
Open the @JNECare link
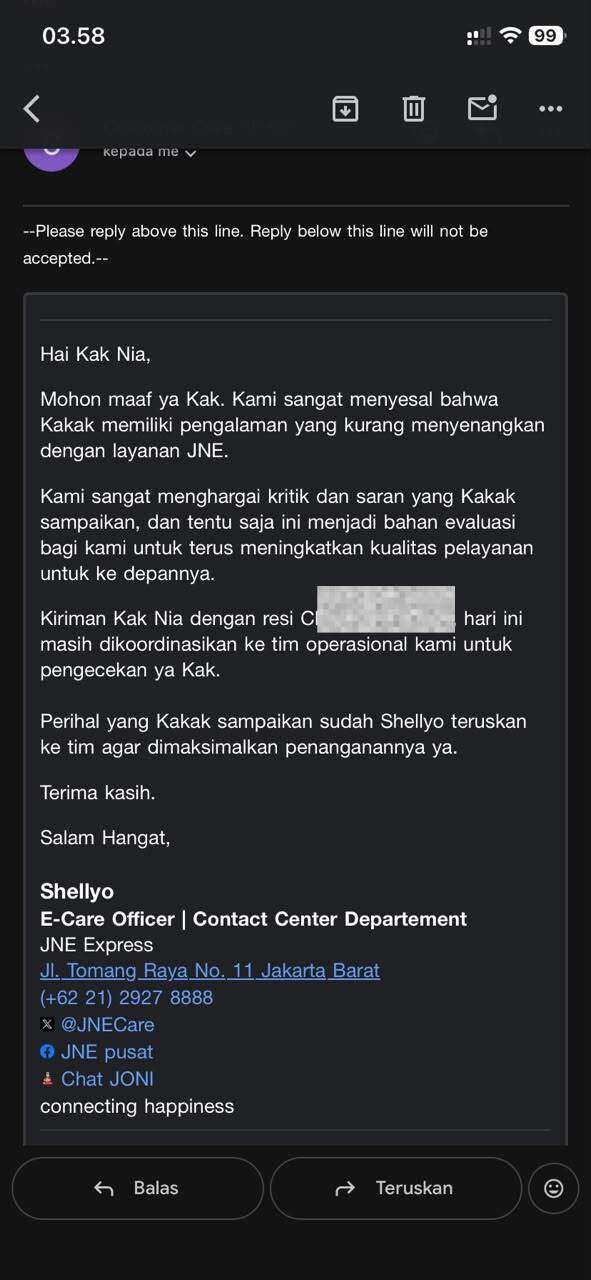(107, 1024)
